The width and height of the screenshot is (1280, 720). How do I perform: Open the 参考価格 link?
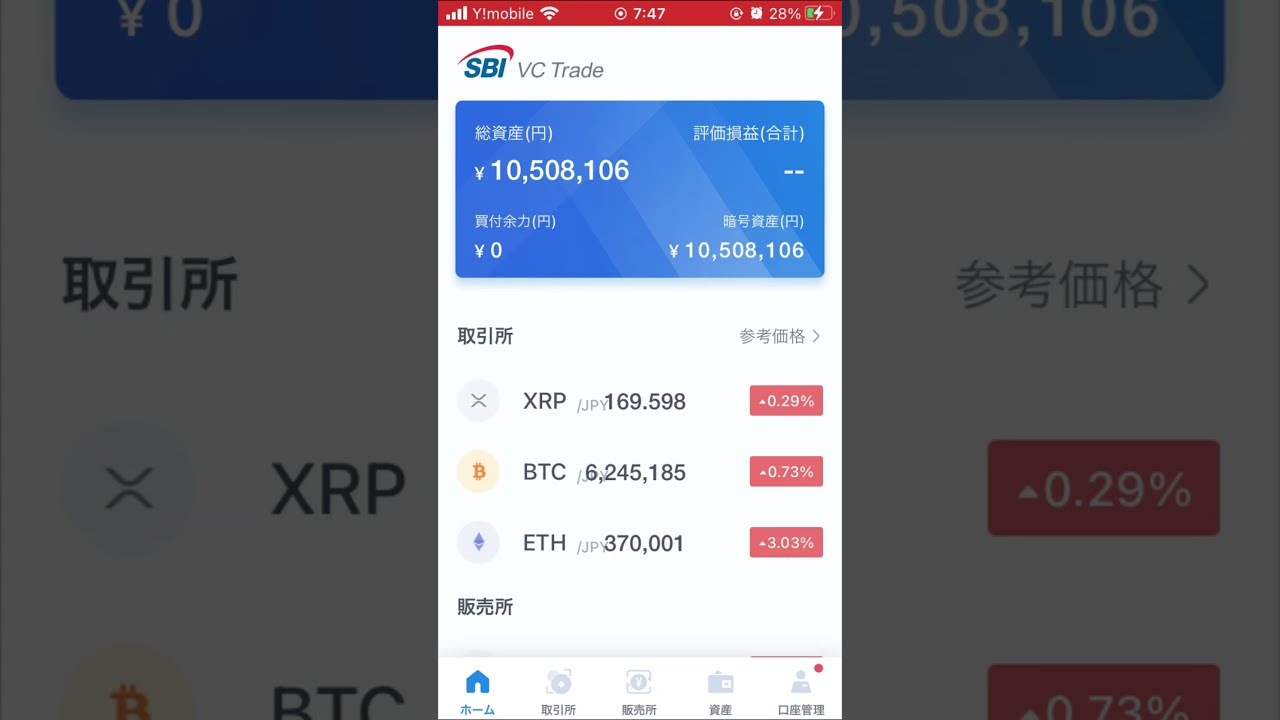[779, 337]
